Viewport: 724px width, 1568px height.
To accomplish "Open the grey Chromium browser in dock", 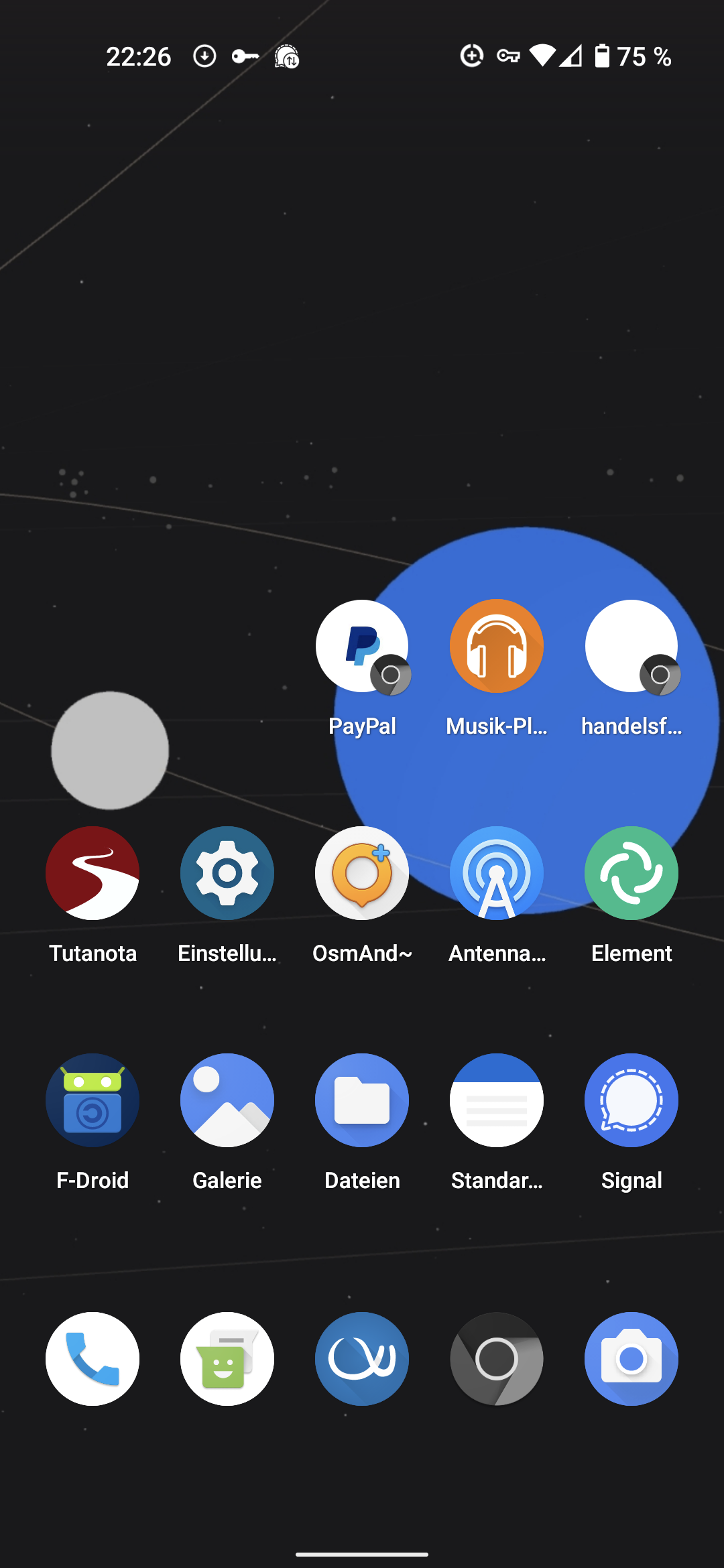I will 497,1359.
